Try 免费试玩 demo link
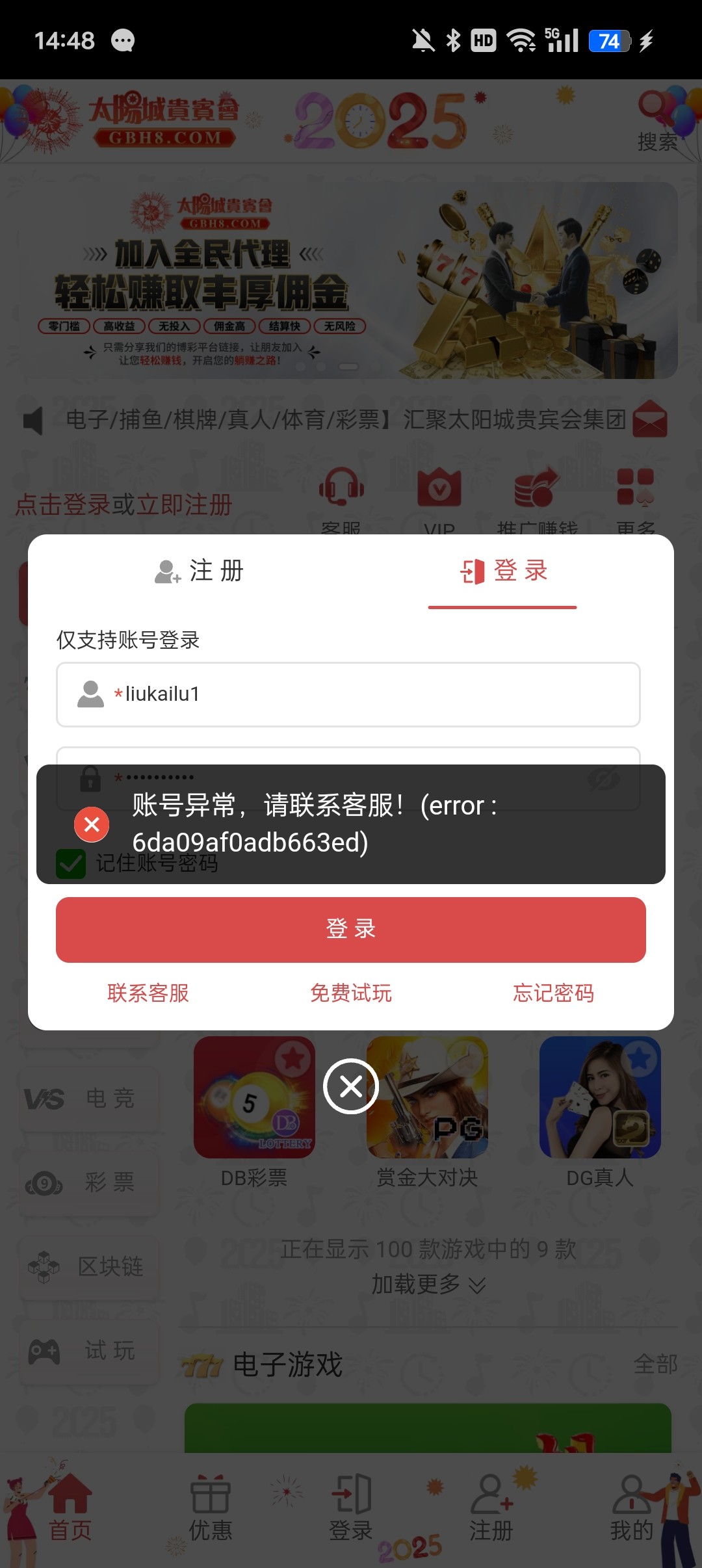 (x=351, y=993)
